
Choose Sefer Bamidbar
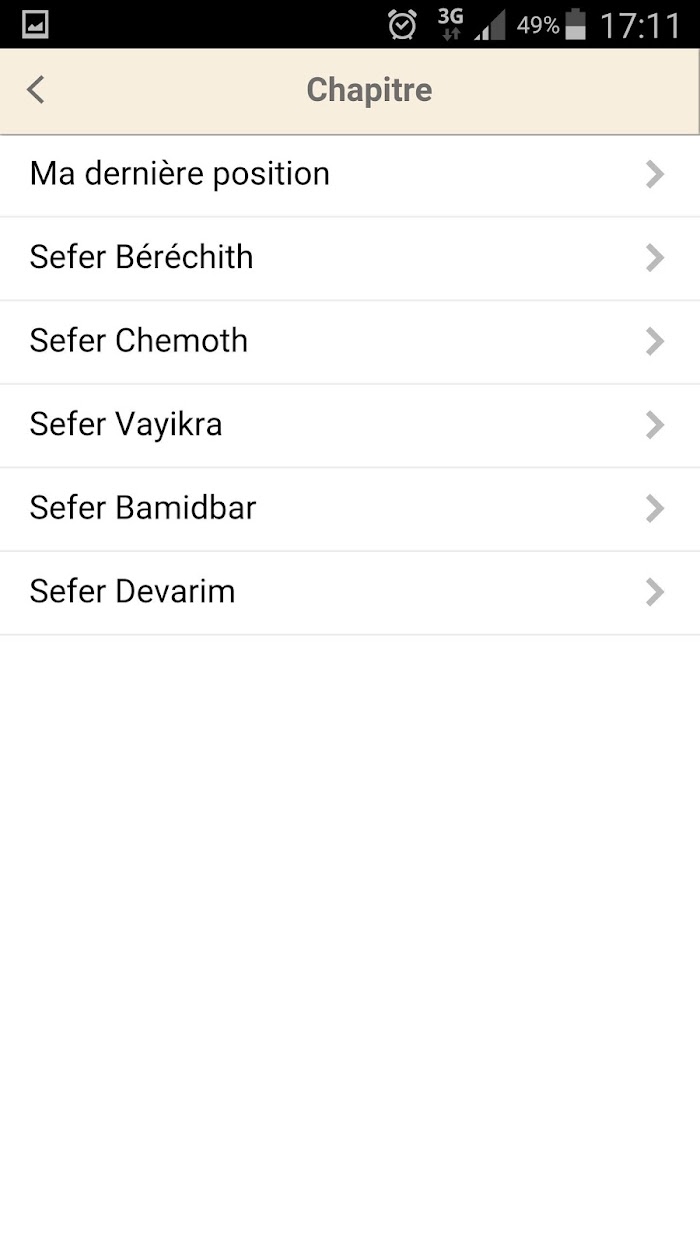tap(350, 509)
